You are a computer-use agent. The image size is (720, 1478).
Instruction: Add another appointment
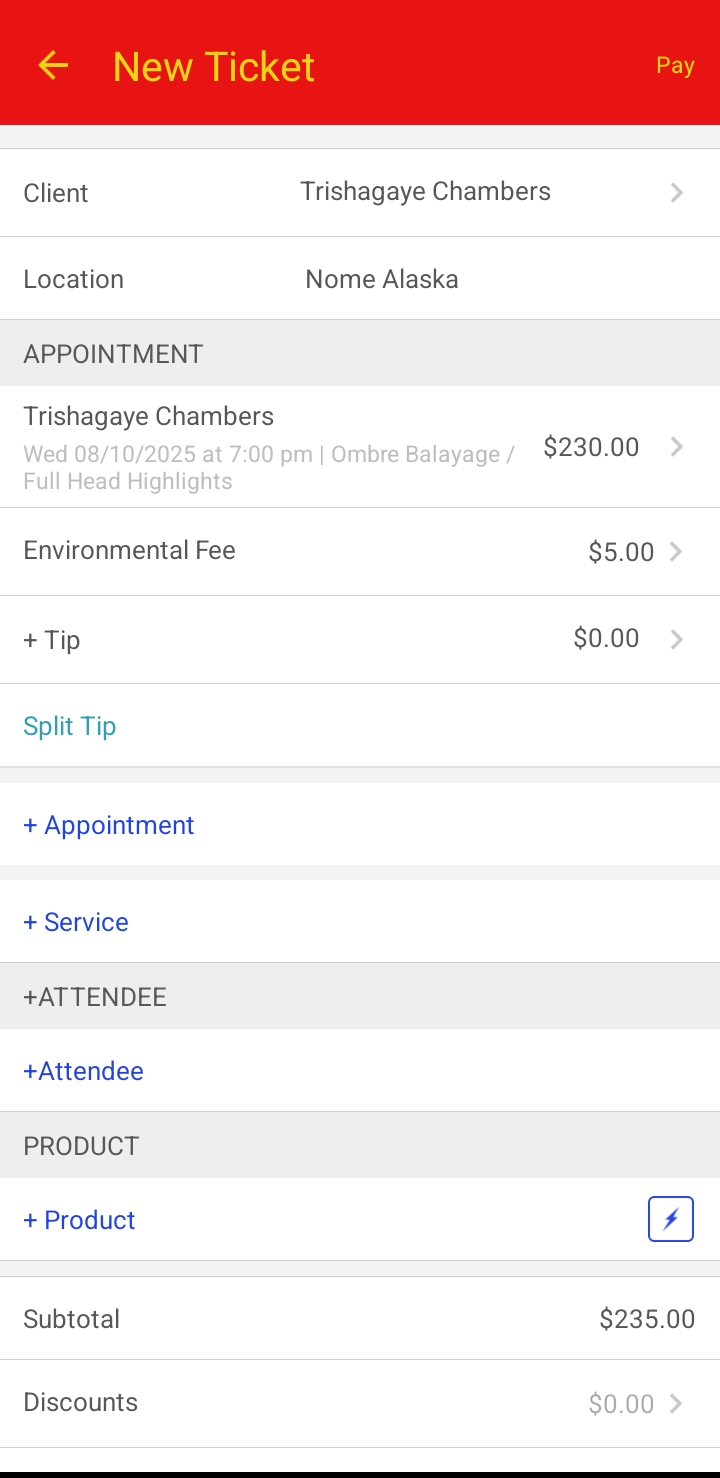coord(109,825)
